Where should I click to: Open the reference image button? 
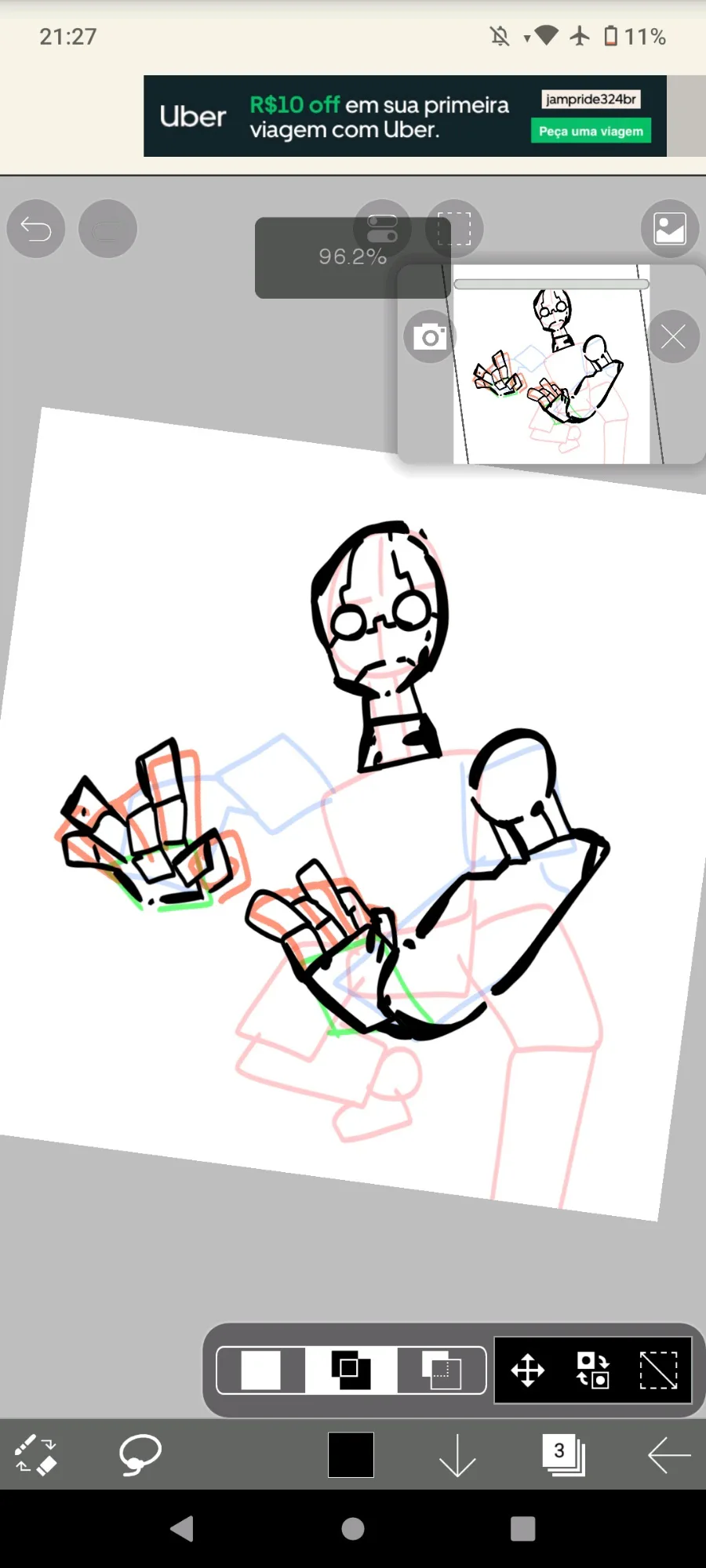coord(670,229)
